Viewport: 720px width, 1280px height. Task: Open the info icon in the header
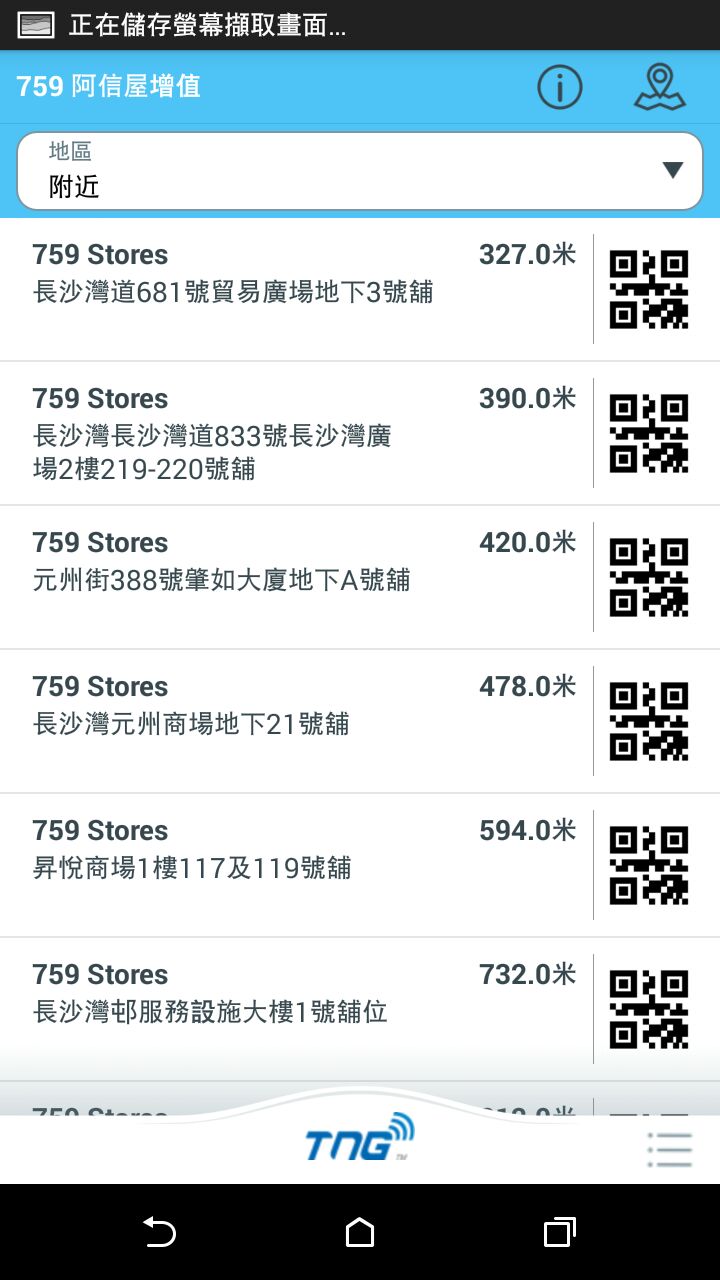pyautogui.click(x=559, y=87)
